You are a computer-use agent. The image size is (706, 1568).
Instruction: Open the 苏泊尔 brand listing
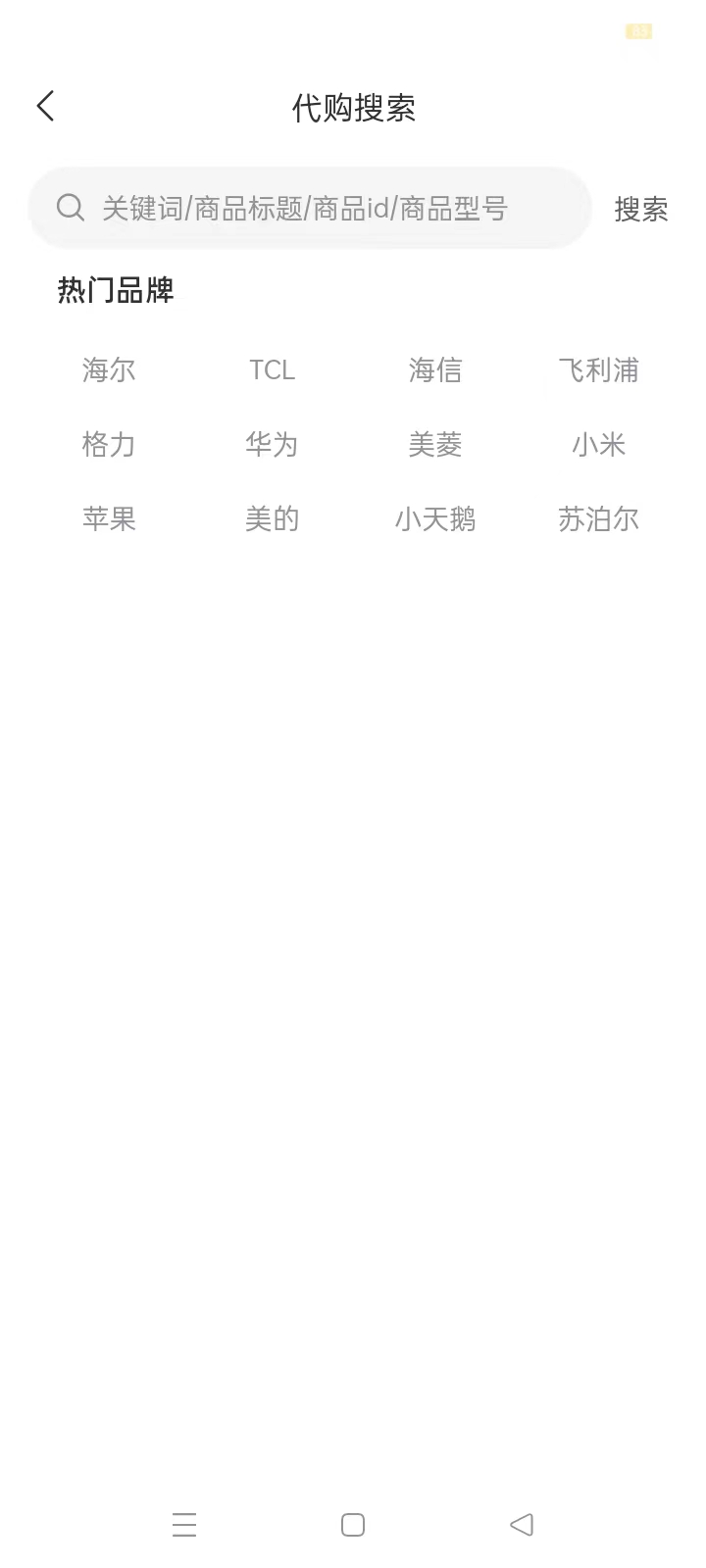(x=598, y=518)
